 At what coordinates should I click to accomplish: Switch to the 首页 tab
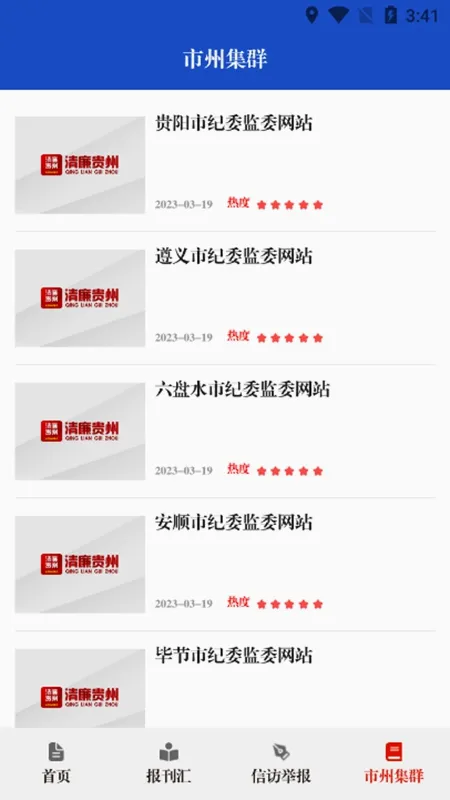click(x=56, y=763)
